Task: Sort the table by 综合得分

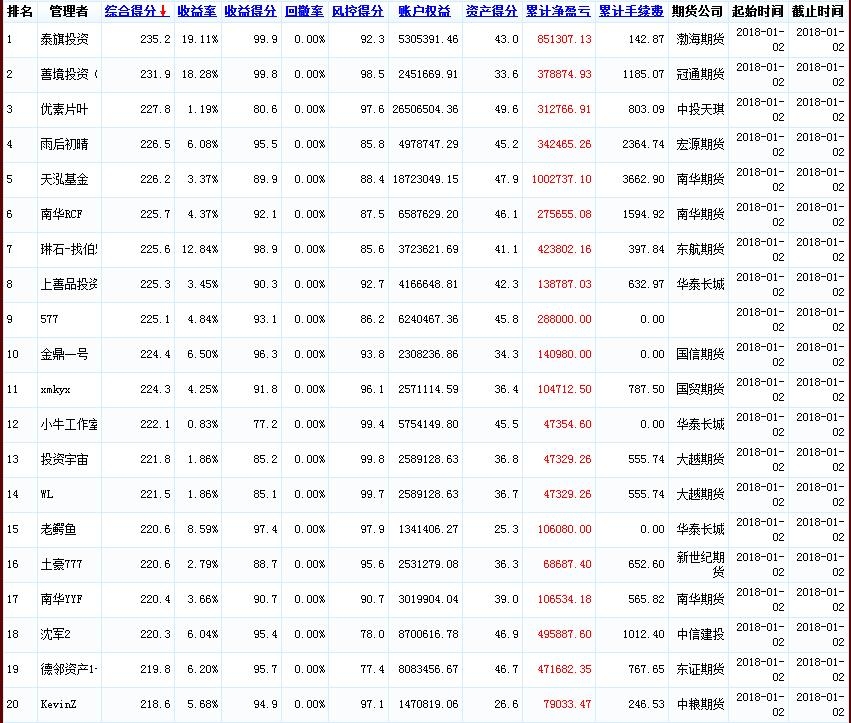Action: 131,12
